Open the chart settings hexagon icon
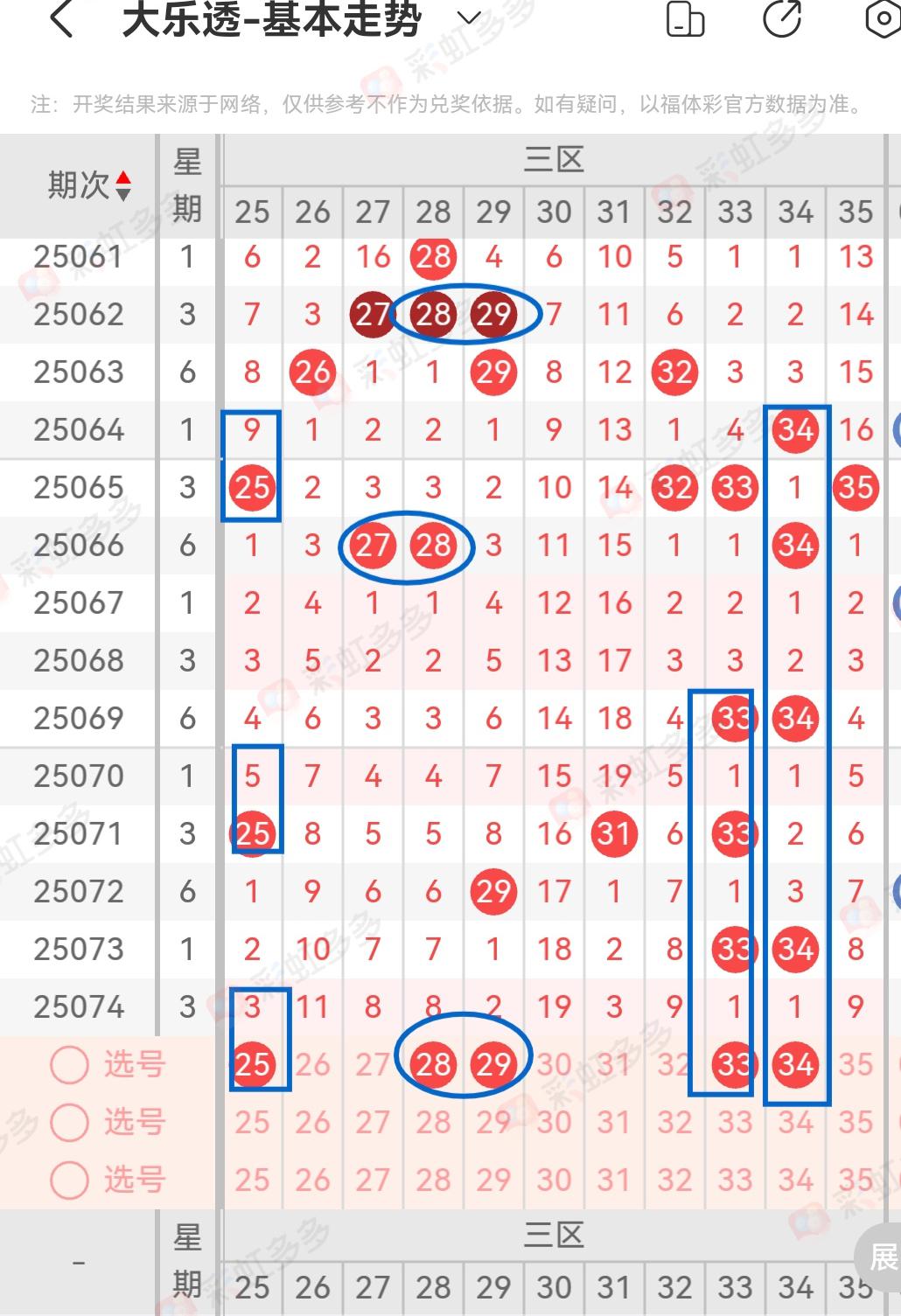 [884, 19]
